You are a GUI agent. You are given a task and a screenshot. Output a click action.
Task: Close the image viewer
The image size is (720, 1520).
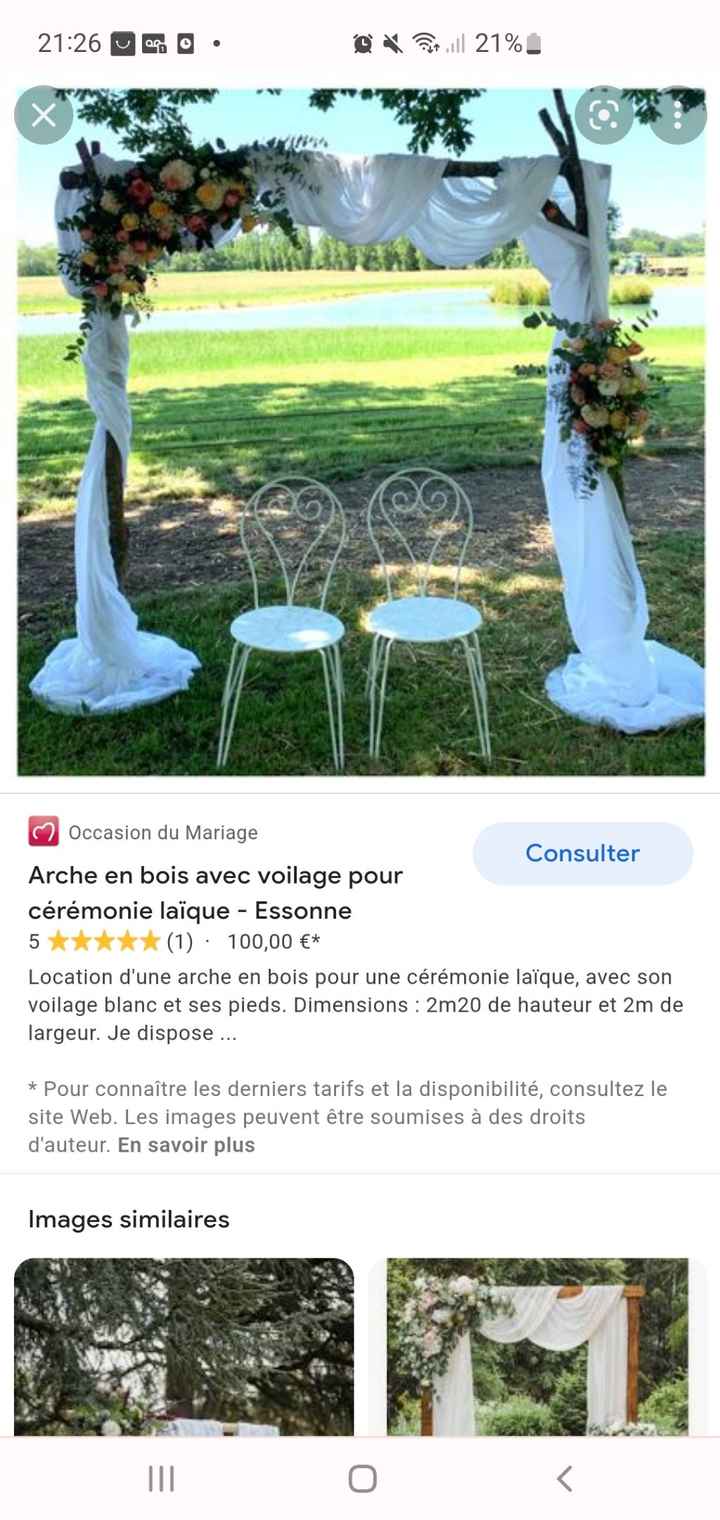point(43,115)
